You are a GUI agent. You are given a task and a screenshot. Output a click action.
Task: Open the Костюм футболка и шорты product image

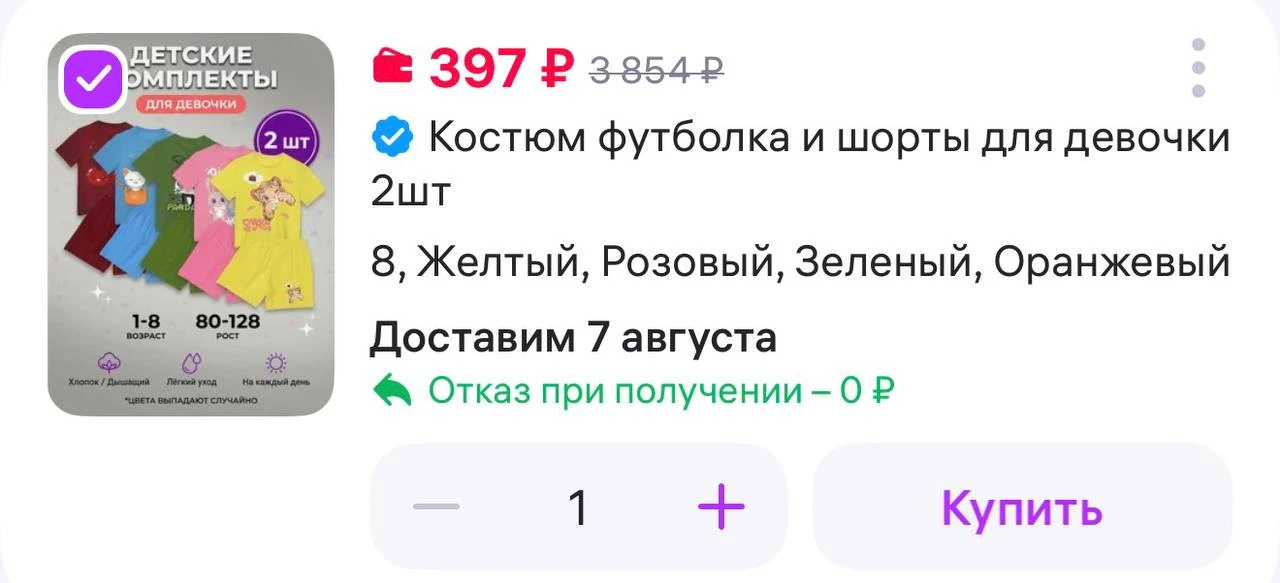191,225
